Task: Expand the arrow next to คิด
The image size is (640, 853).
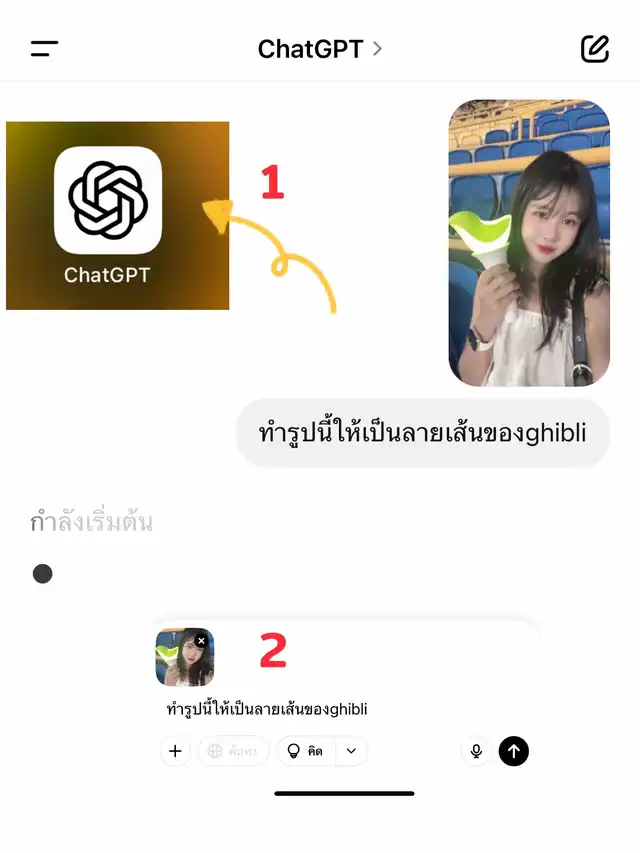Action: click(x=351, y=751)
